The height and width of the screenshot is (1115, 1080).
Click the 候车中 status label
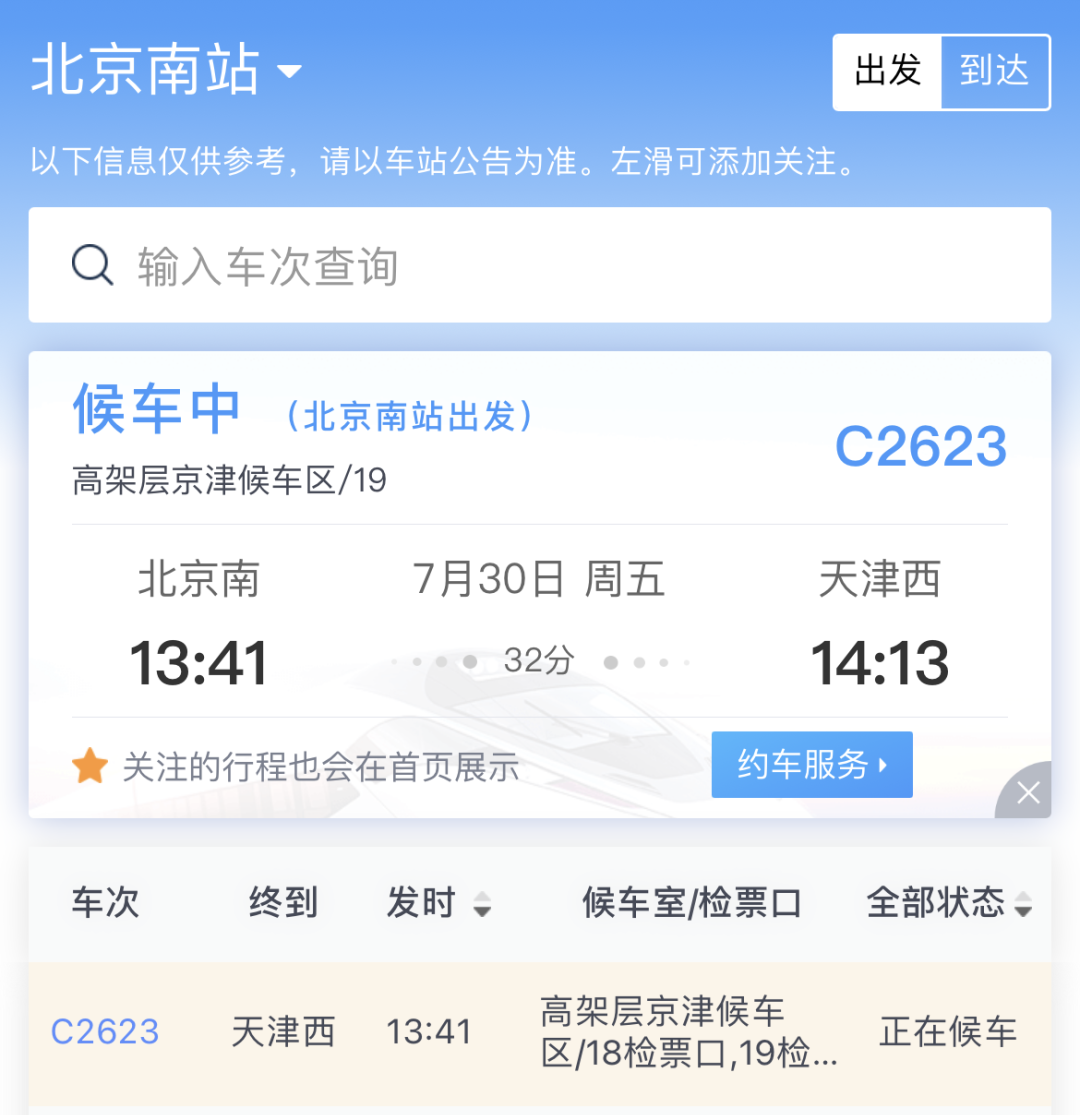(x=156, y=408)
